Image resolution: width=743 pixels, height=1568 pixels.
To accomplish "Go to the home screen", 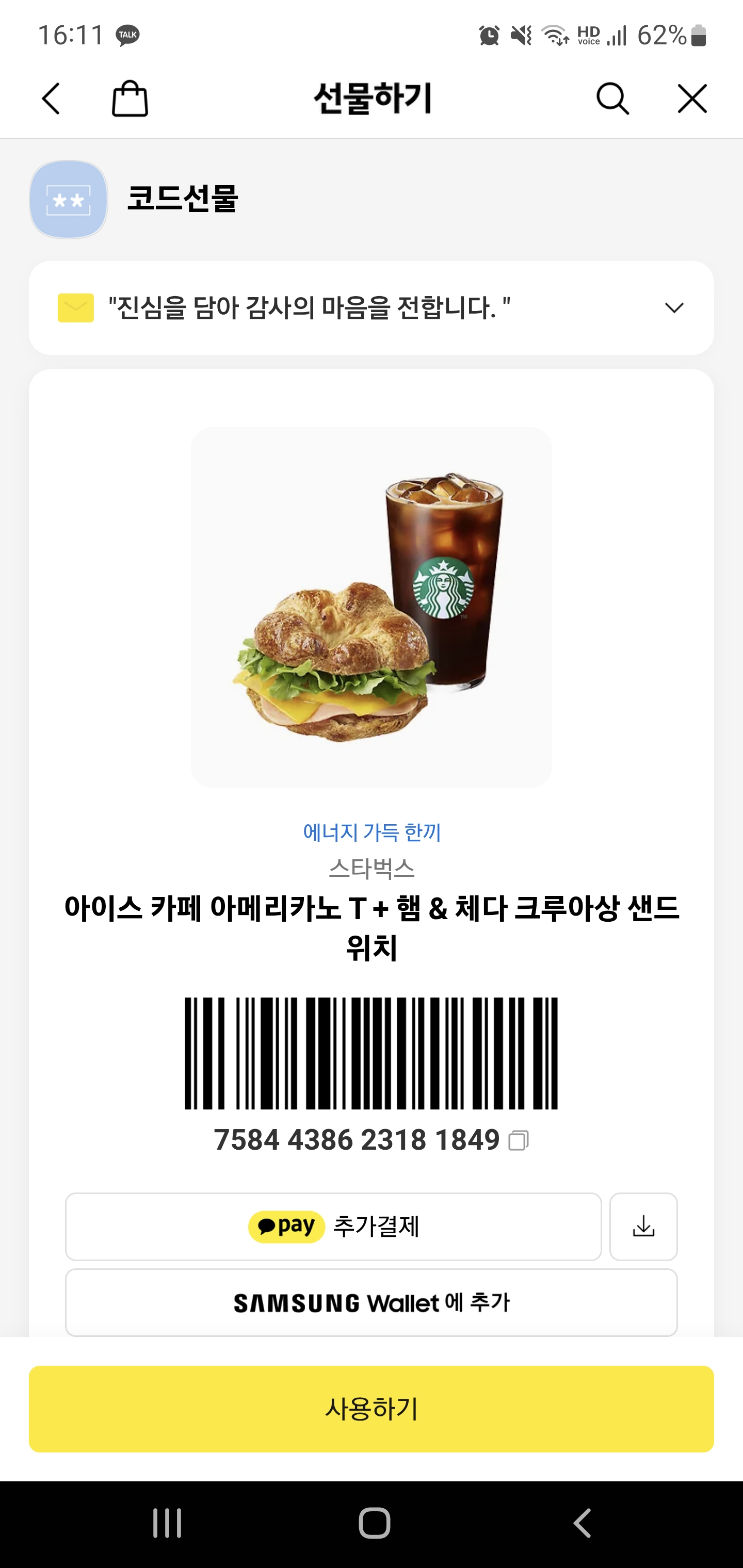I will tap(374, 1524).
